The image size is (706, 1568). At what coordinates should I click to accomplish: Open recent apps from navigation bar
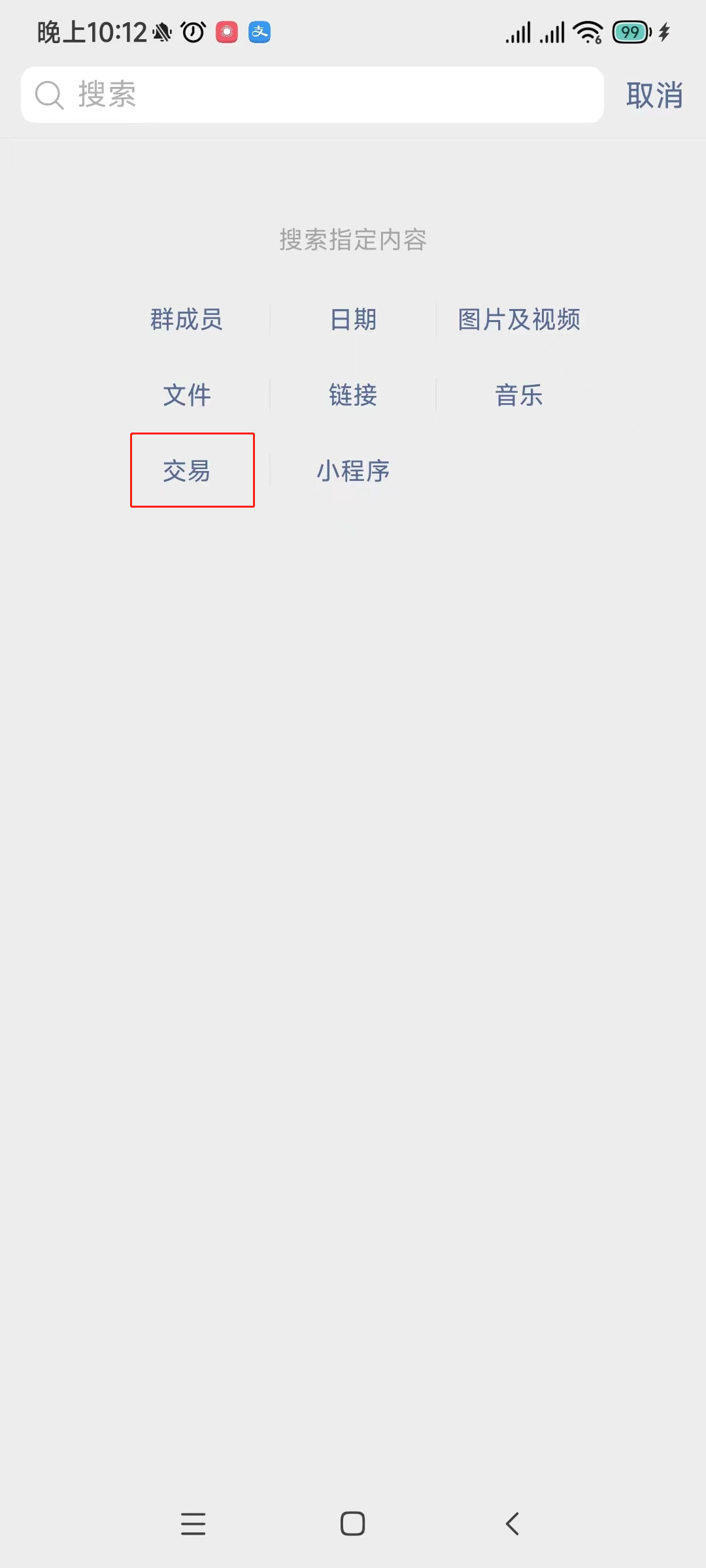tap(193, 1524)
